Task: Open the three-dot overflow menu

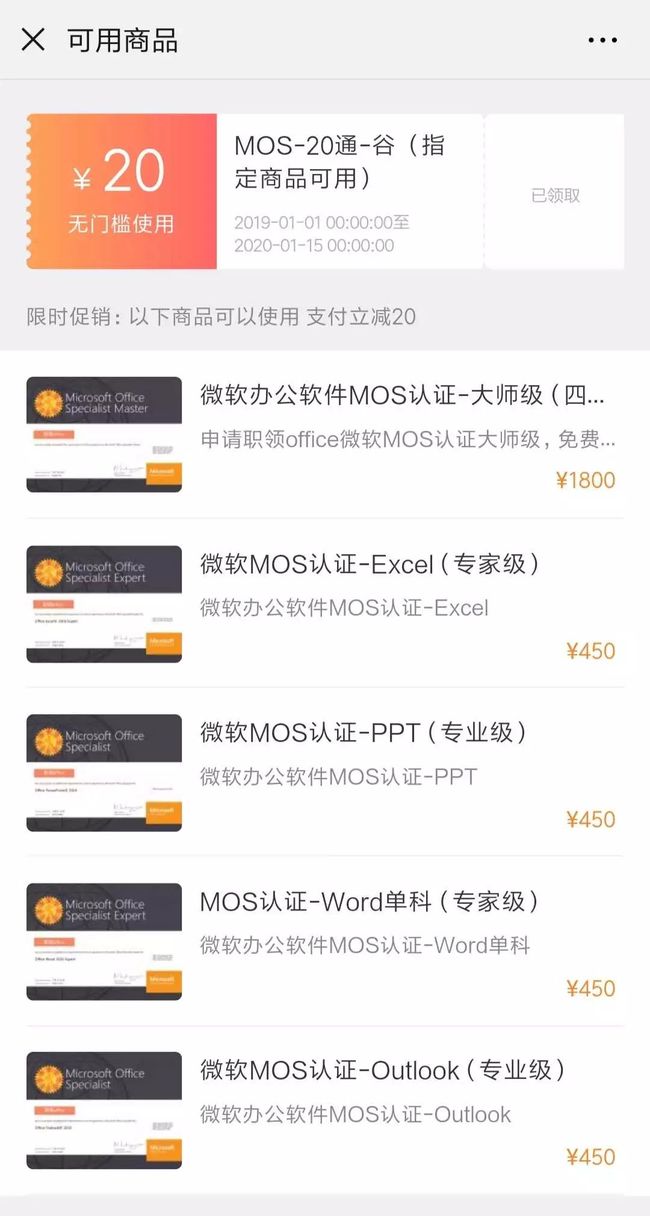Action: pos(602,41)
